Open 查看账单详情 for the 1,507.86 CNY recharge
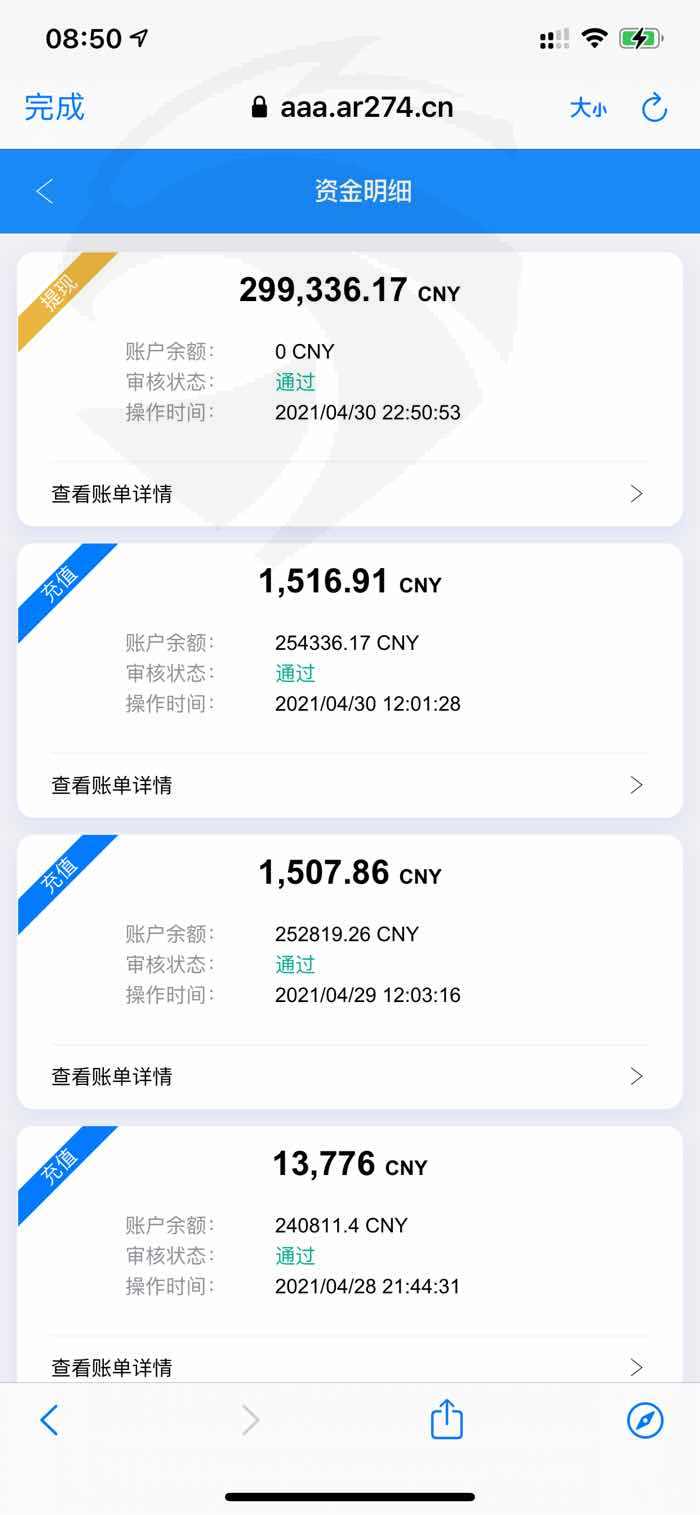The height and width of the screenshot is (1515, 700). tap(349, 1076)
